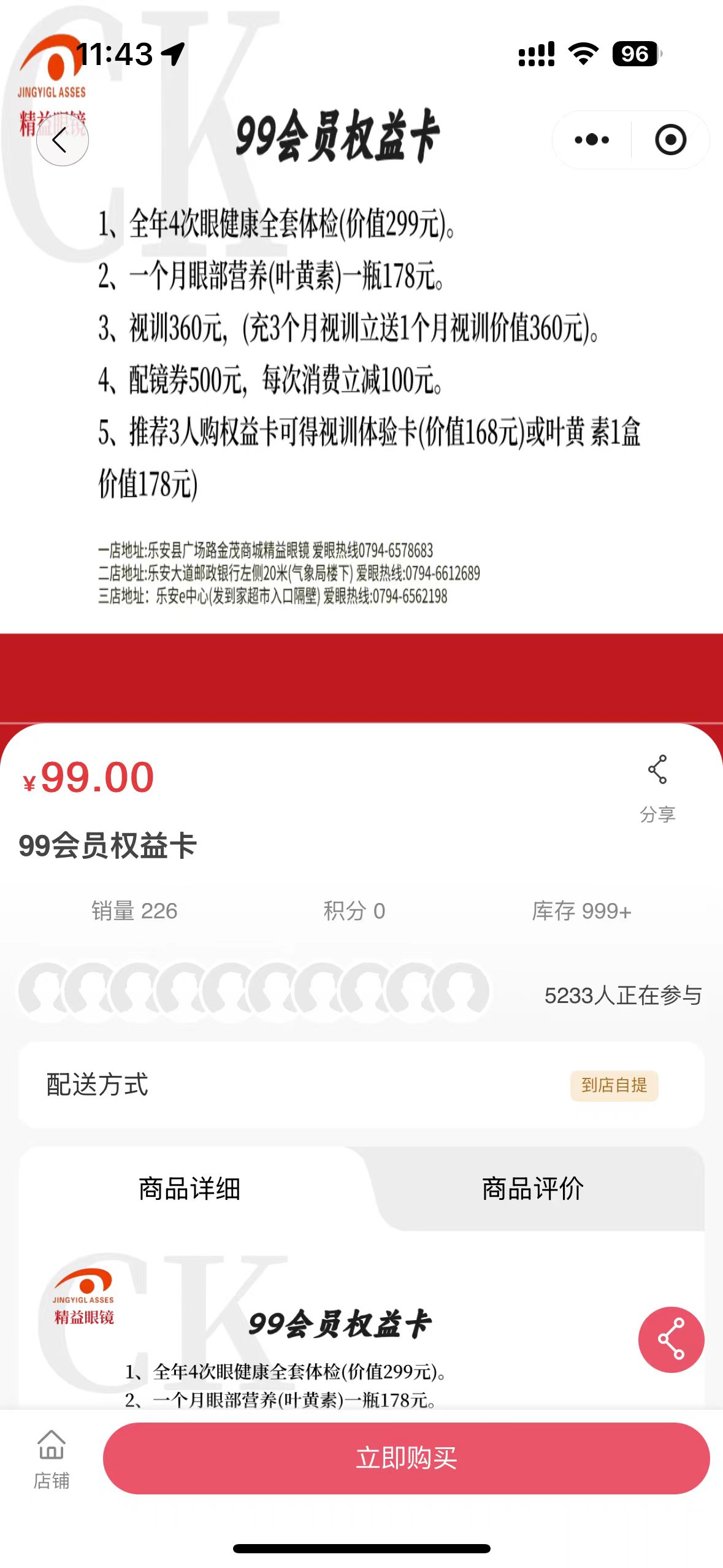Screen dimensions: 723x1568
Task: Tap the red floating share button
Action: coord(671,1339)
